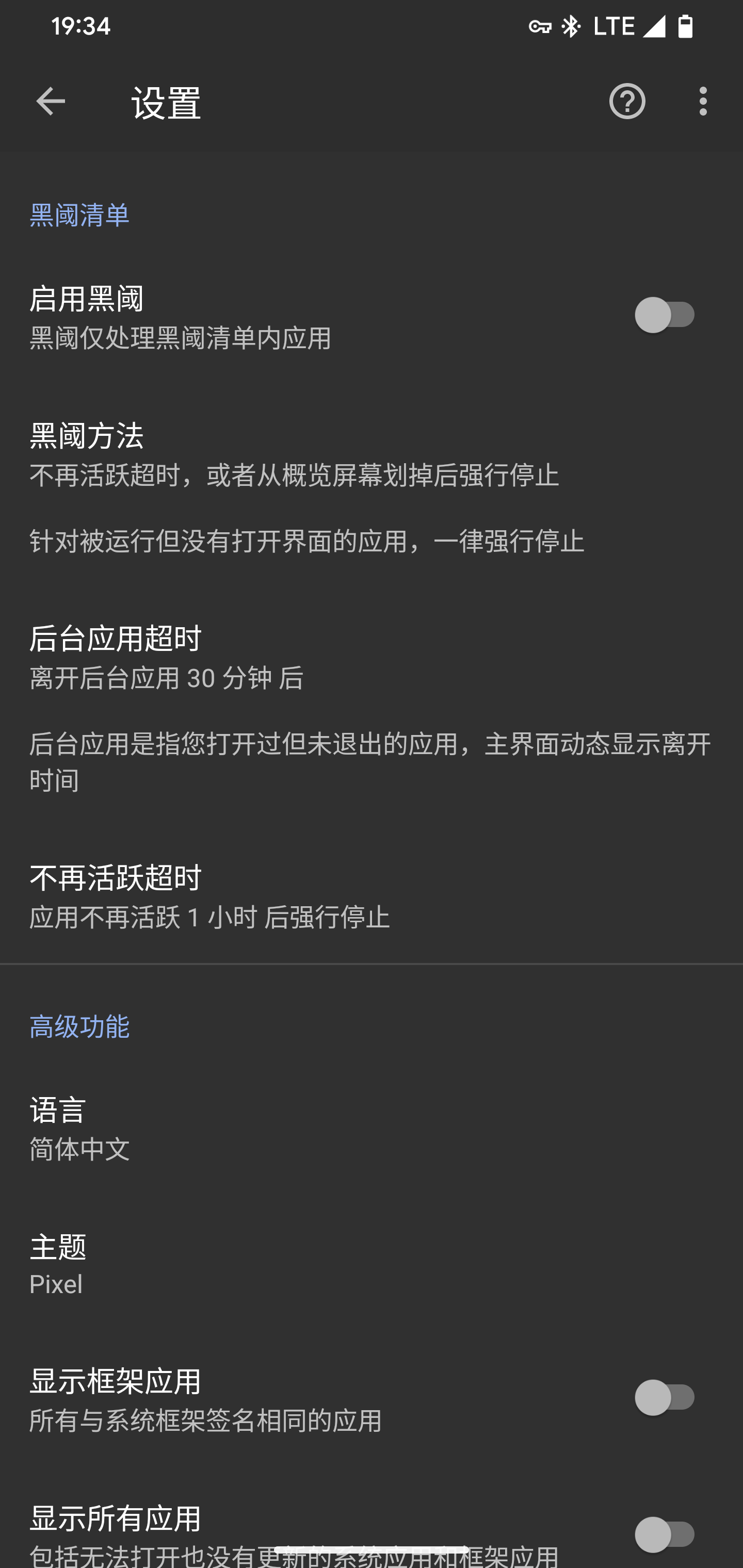
Task: Enable the 启用黑阈 switch
Action: [665, 315]
